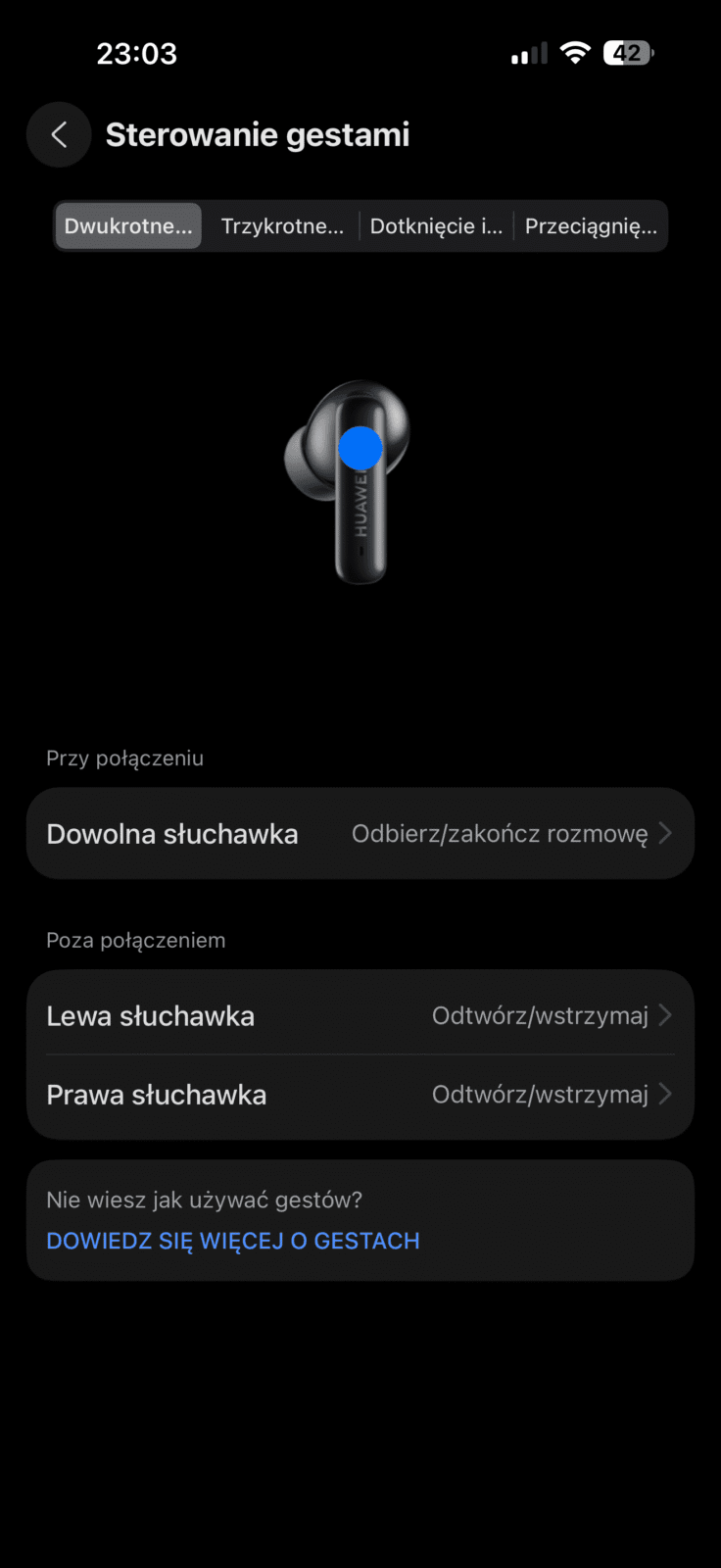721x1568 pixels.
Task: Open Dowolna słuchawka call gesture setting
Action: [360, 834]
